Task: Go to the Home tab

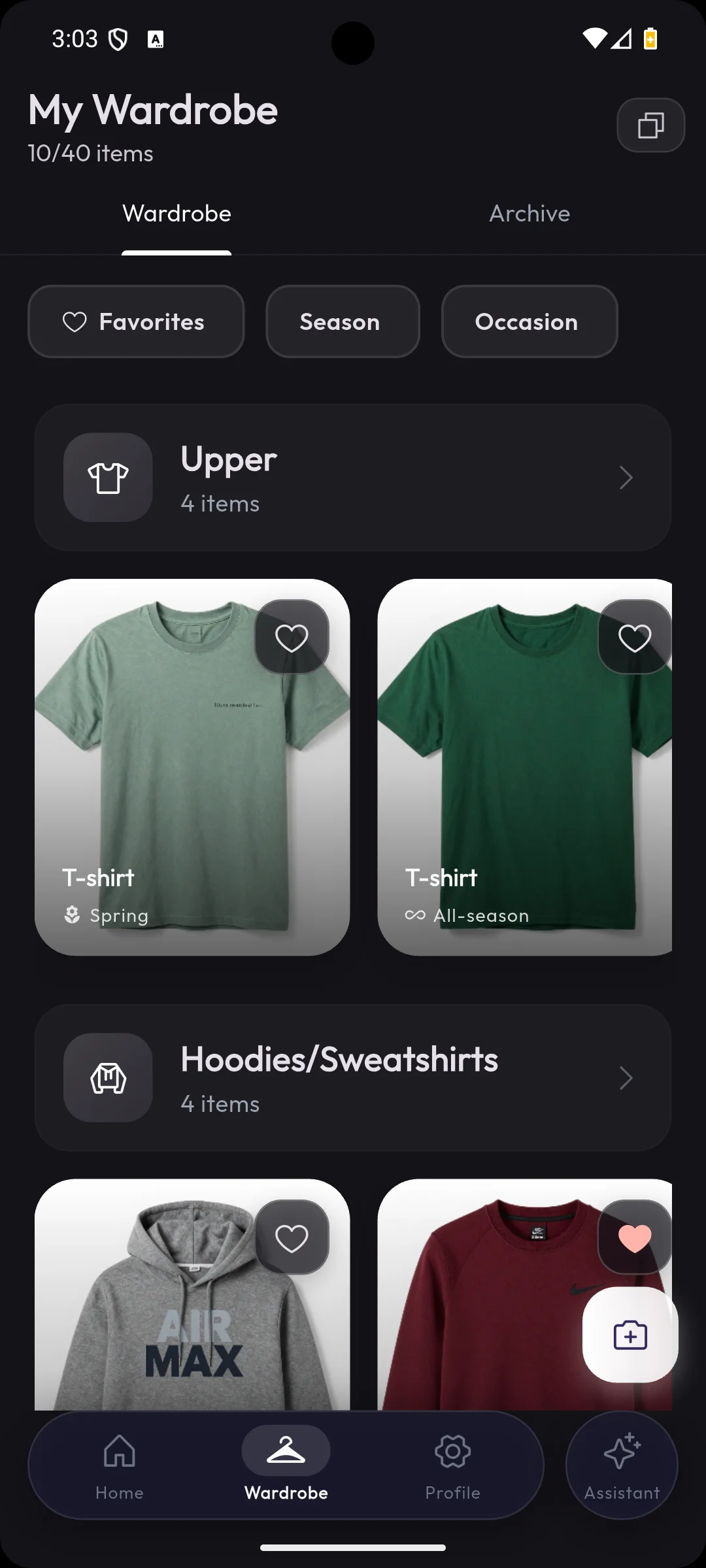Action: (x=120, y=1465)
